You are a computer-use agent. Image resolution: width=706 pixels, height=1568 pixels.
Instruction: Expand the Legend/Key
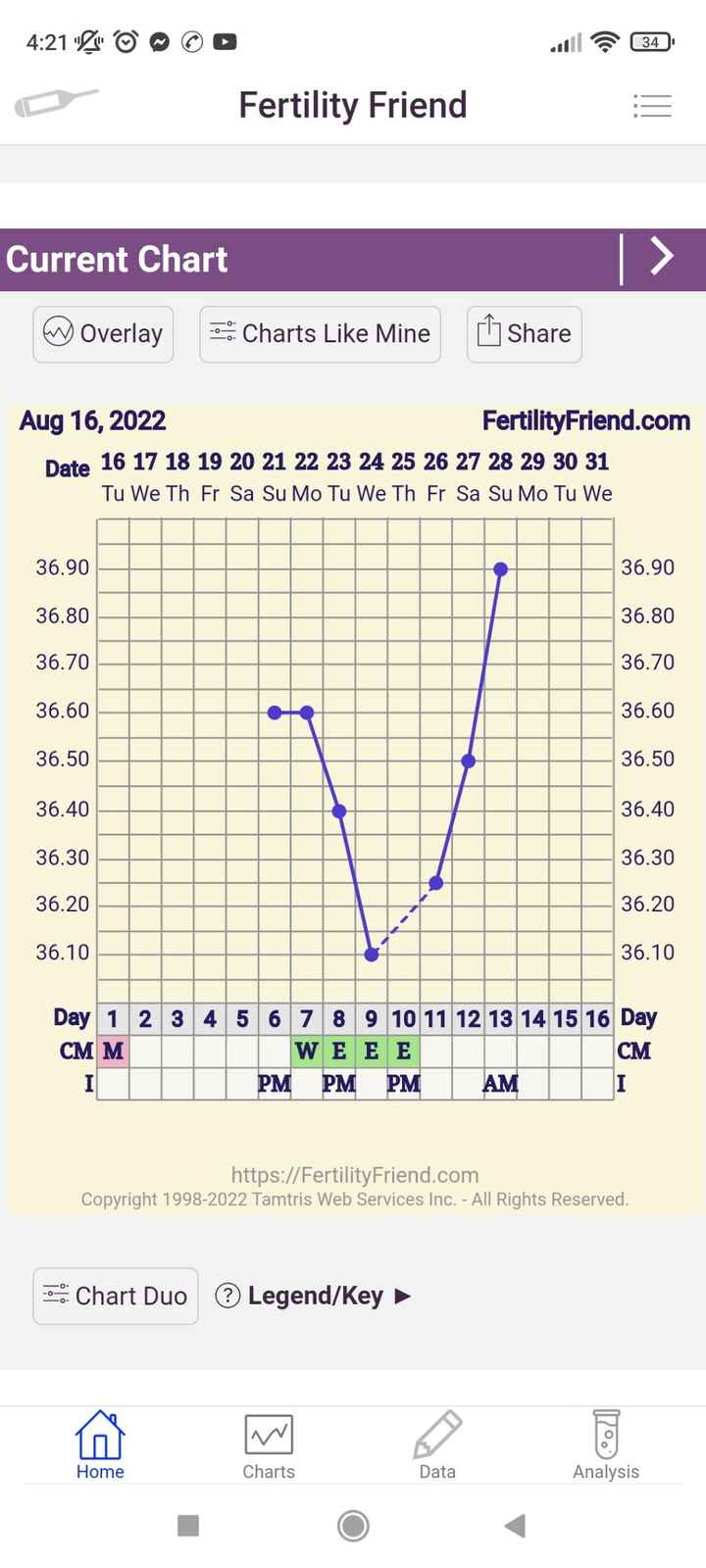click(314, 1296)
